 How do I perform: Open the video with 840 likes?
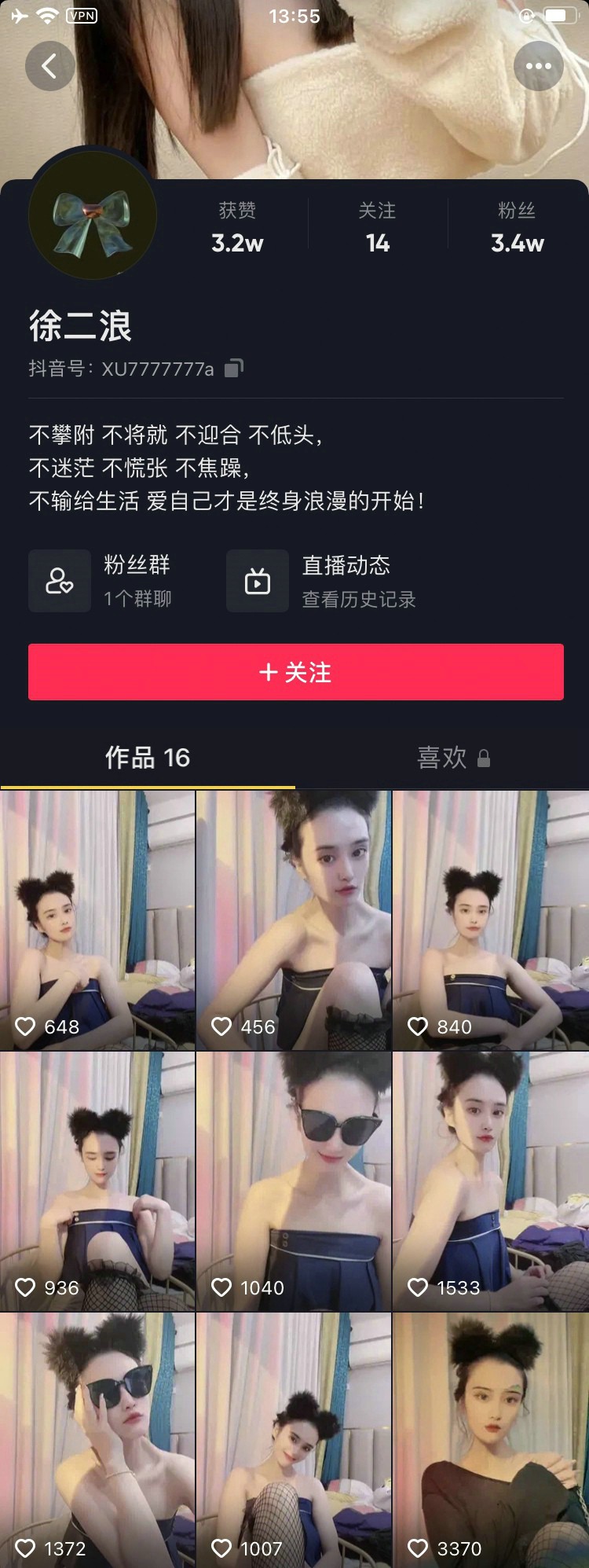click(x=490, y=920)
